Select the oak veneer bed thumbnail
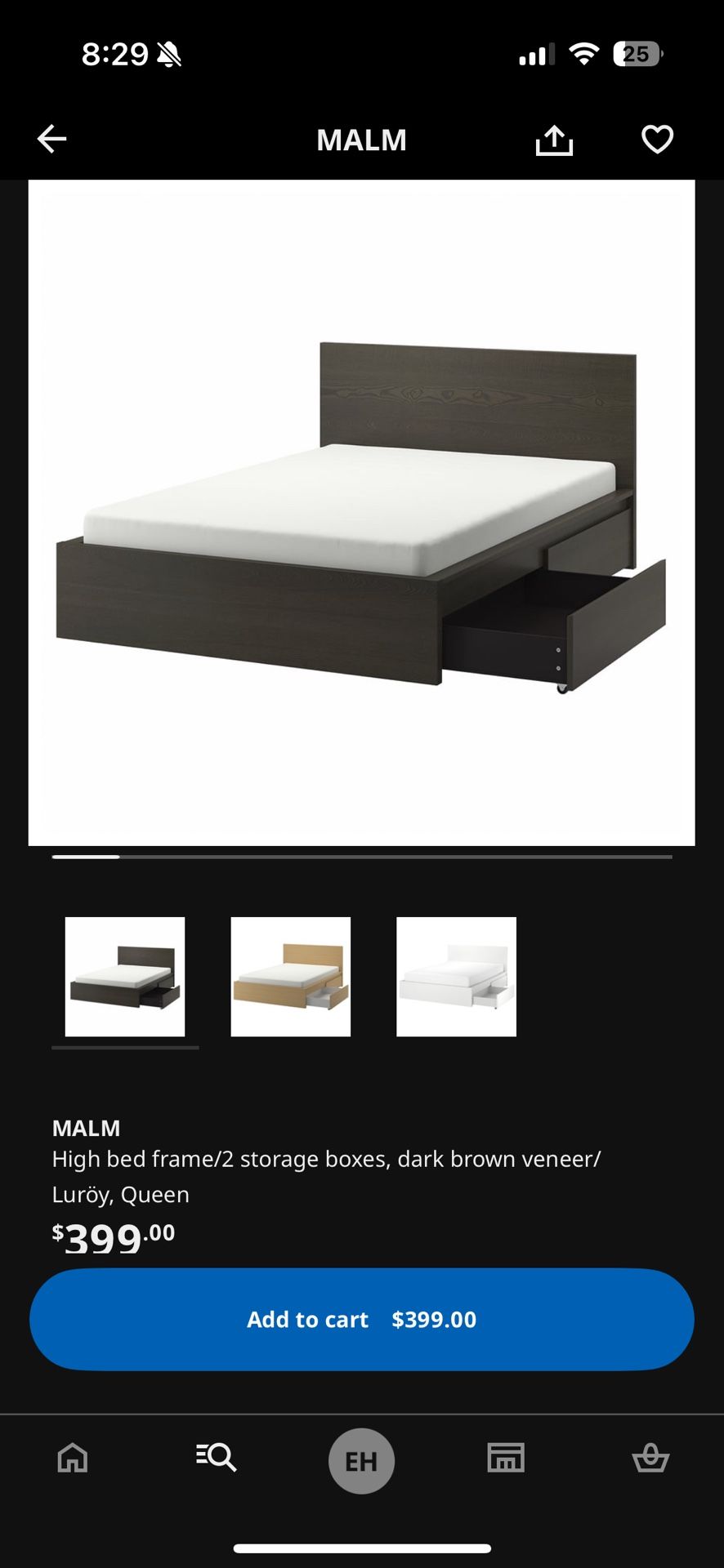724x1568 pixels. [x=290, y=977]
